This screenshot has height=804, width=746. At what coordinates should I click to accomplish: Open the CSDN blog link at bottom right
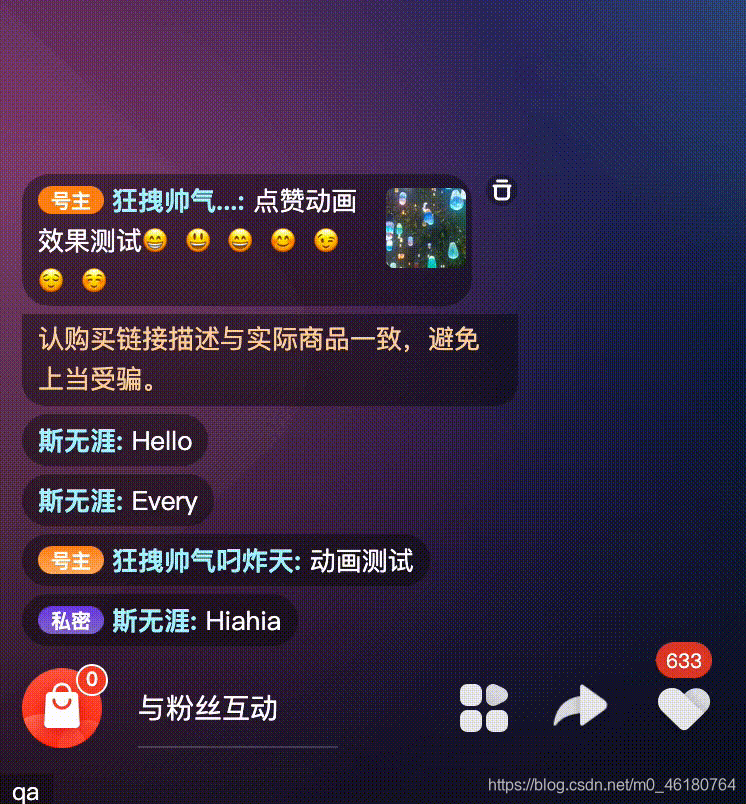(614, 785)
